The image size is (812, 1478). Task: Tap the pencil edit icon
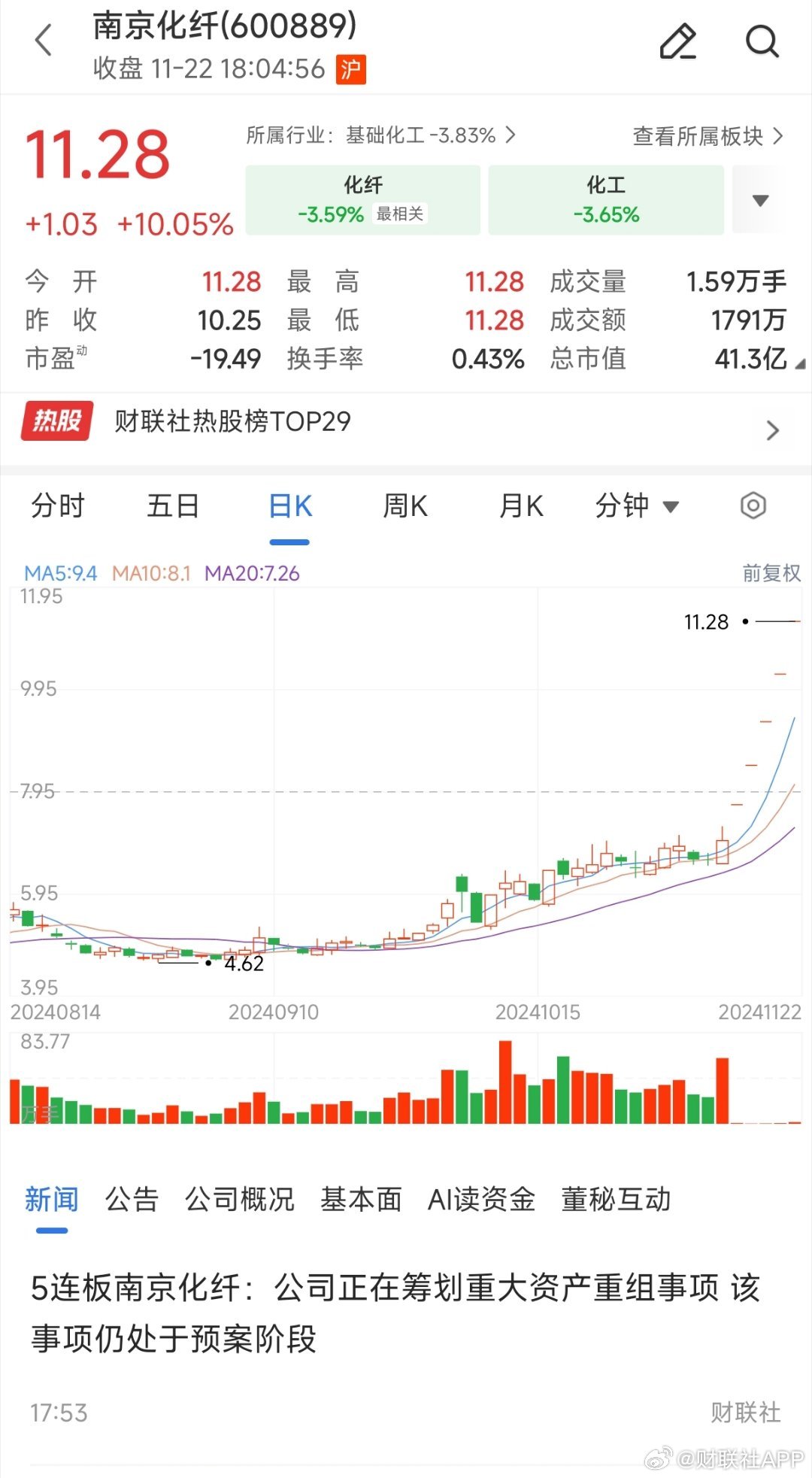[677, 41]
